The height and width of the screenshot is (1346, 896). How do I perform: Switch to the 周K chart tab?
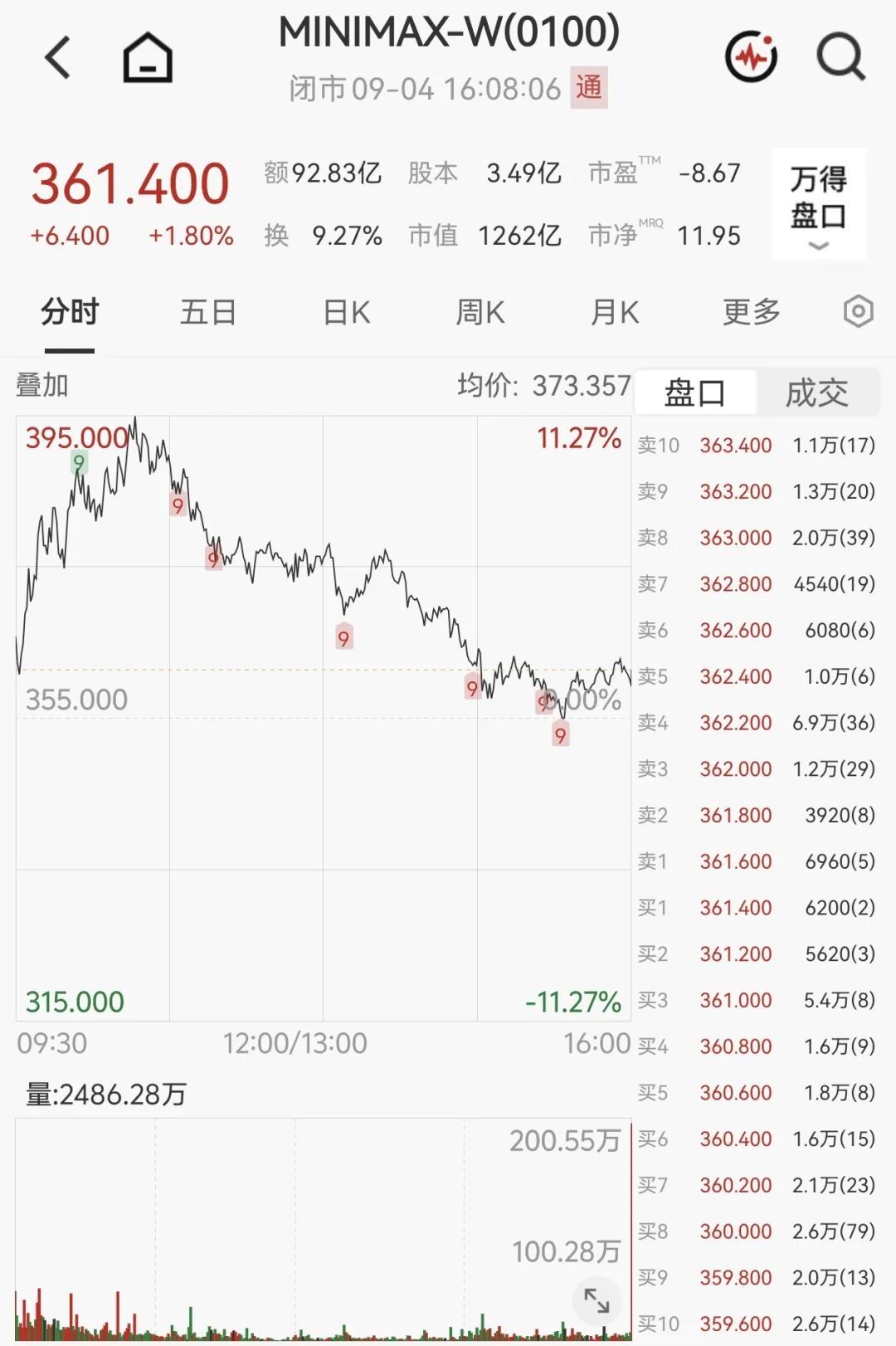point(480,313)
